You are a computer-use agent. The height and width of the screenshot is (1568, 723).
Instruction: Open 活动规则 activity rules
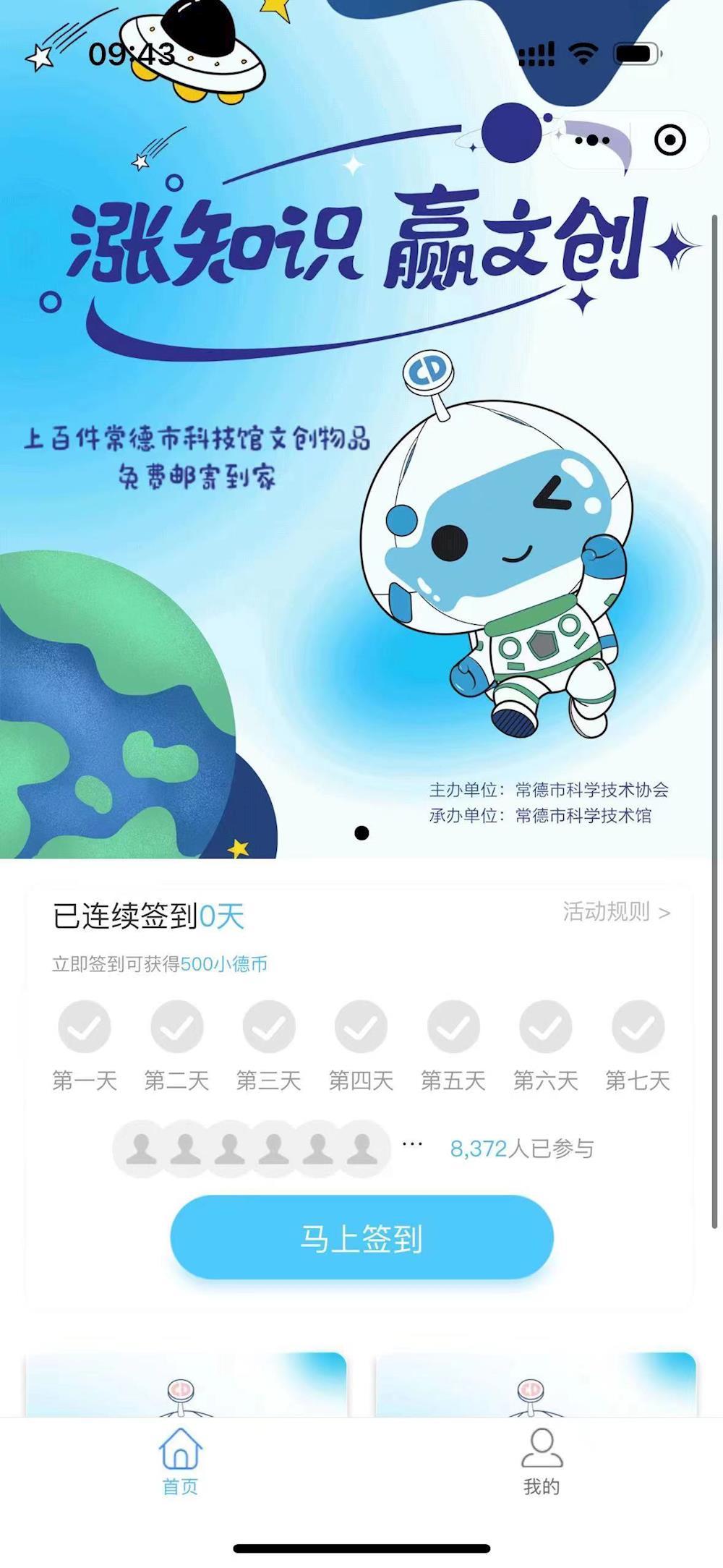pos(616,912)
